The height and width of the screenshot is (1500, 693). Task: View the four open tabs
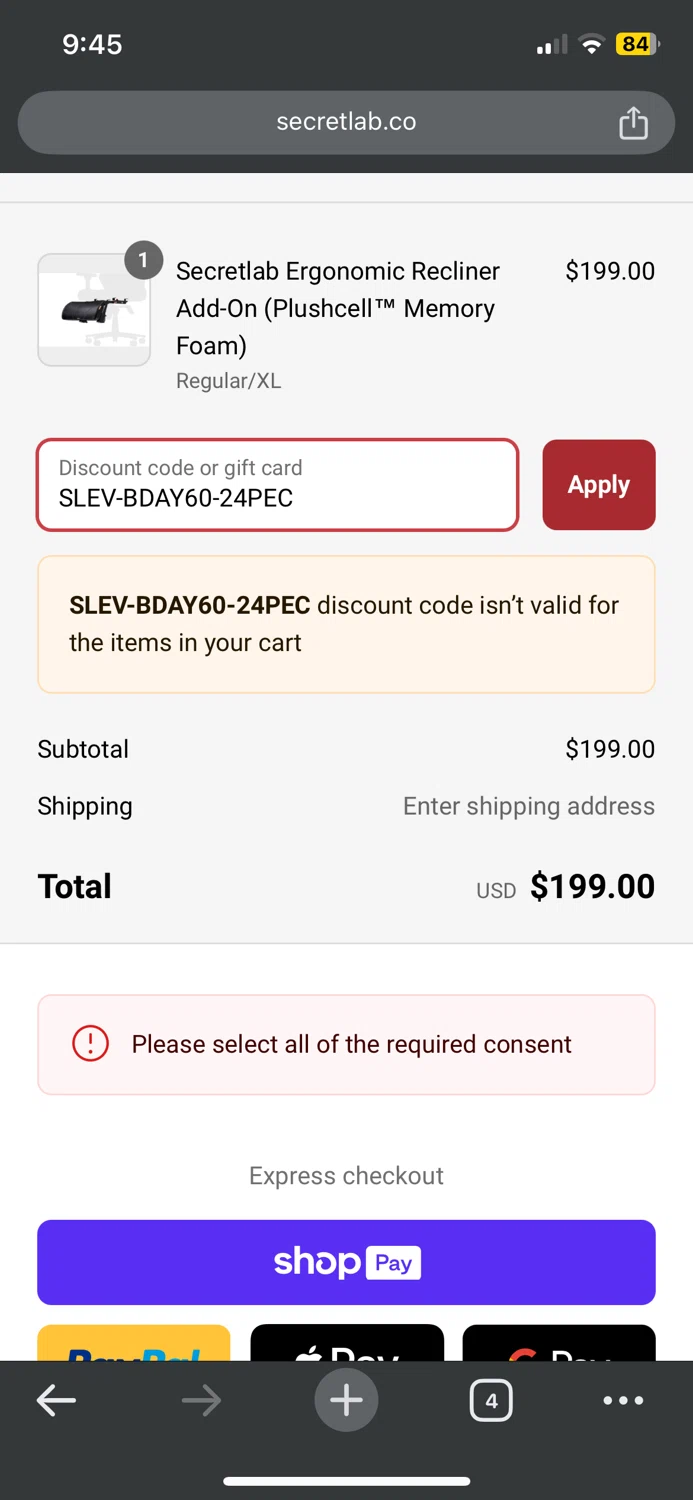point(490,1401)
